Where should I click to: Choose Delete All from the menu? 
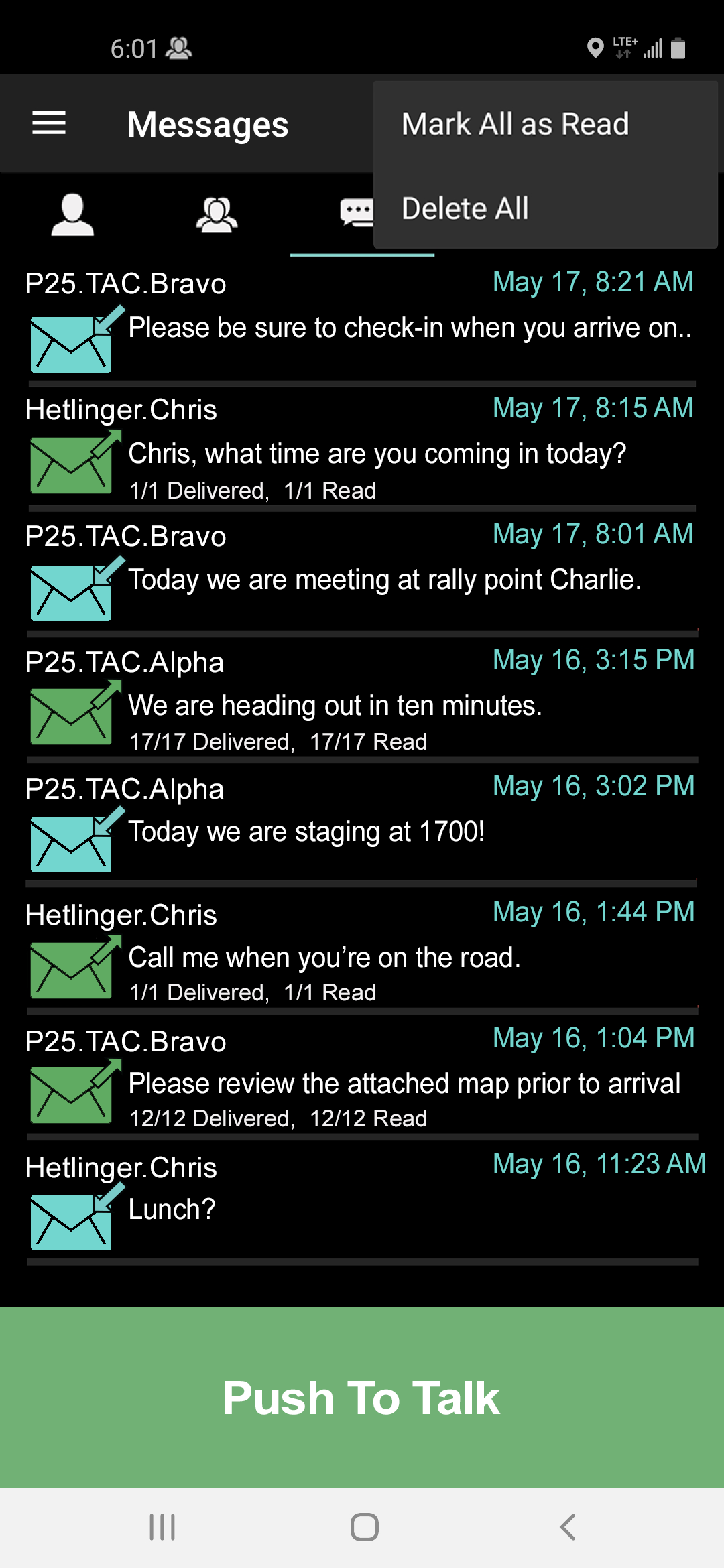[x=465, y=208]
